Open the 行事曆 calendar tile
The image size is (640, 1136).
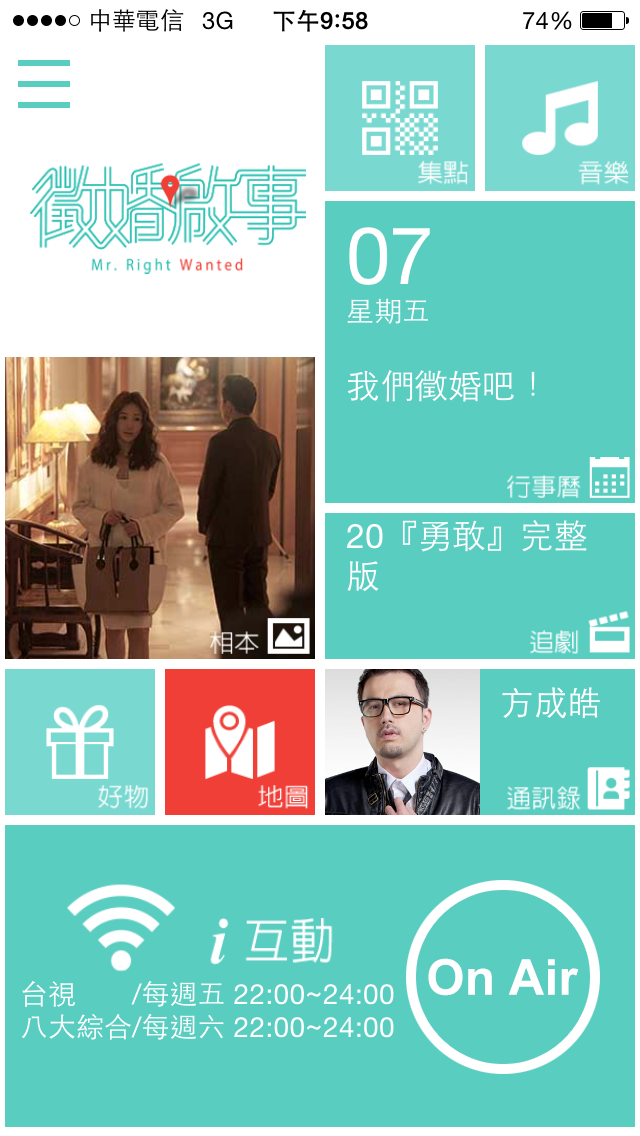click(480, 352)
